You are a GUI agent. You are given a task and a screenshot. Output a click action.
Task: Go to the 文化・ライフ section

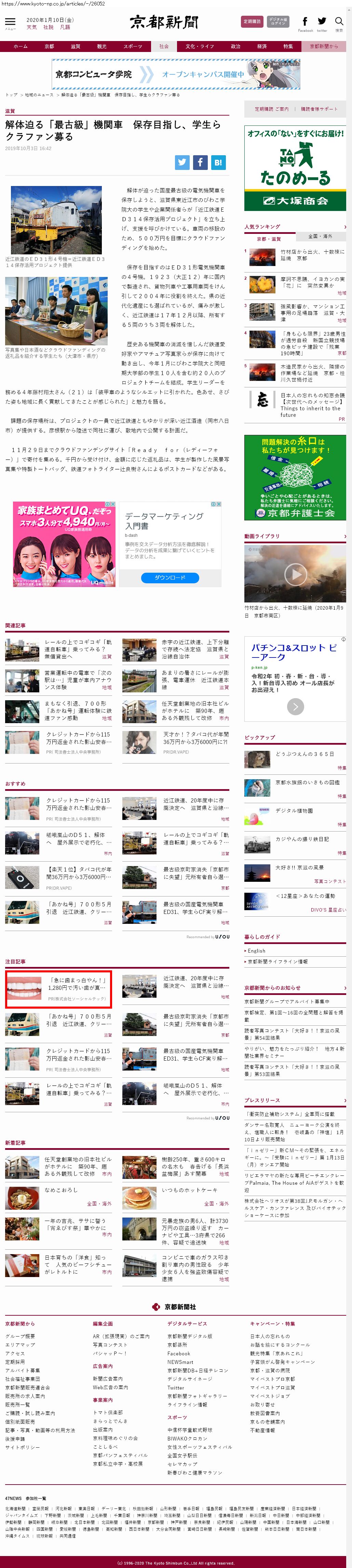click(199, 46)
